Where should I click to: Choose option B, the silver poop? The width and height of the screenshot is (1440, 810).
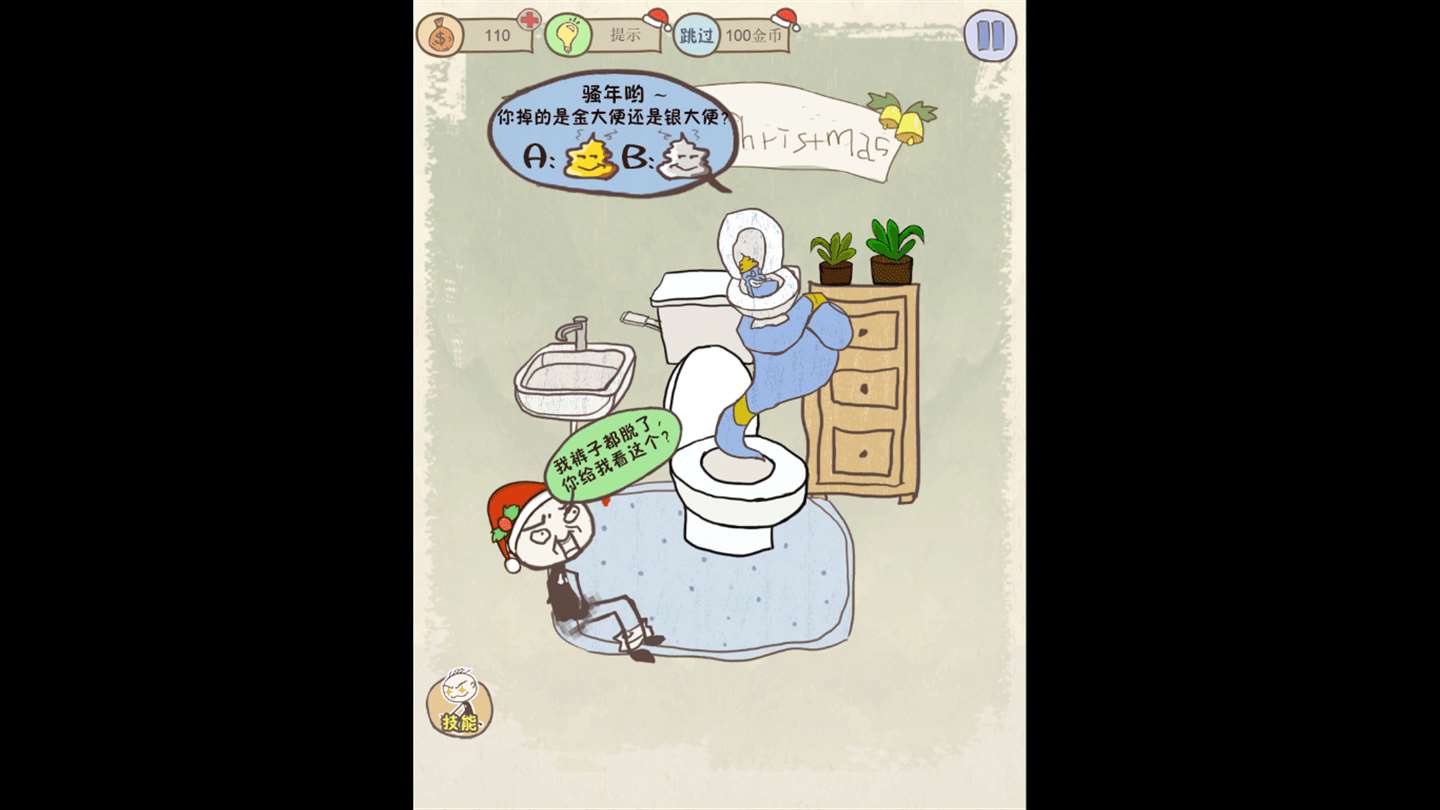point(681,159)
